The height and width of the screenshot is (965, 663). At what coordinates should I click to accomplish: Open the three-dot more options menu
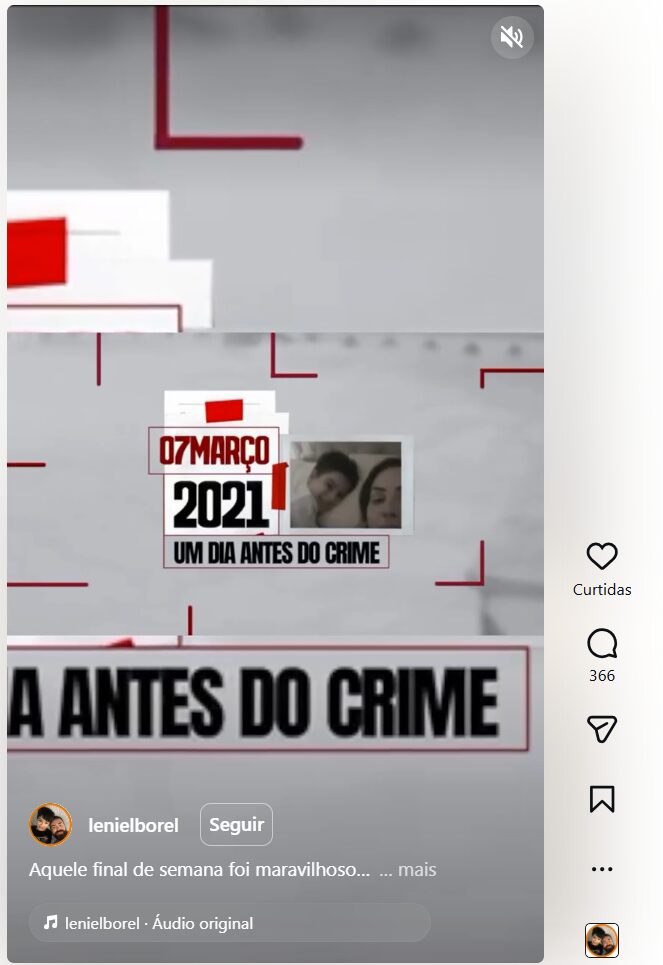click(x=601, y=869)
